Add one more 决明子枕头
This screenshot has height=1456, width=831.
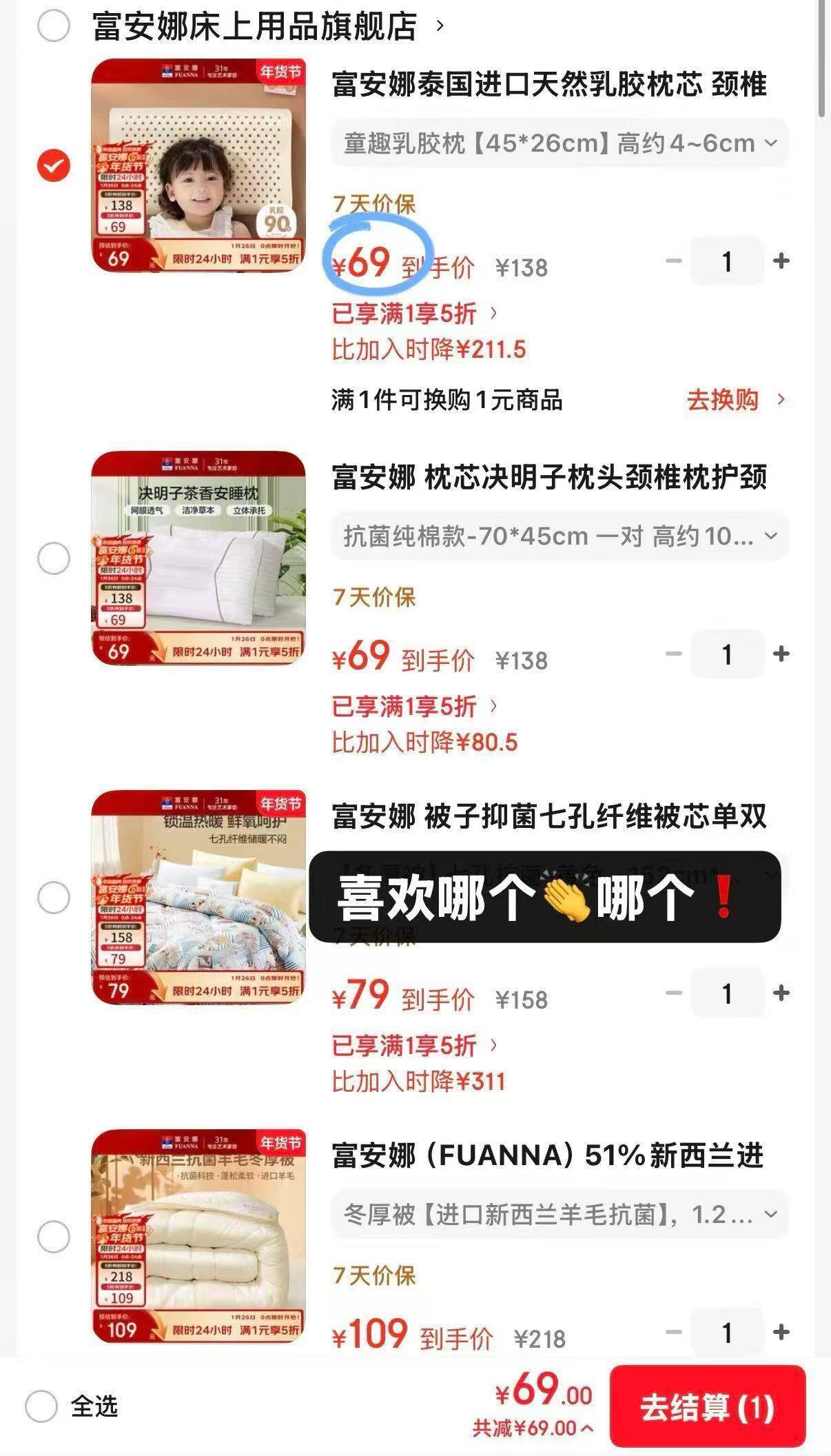781,654
